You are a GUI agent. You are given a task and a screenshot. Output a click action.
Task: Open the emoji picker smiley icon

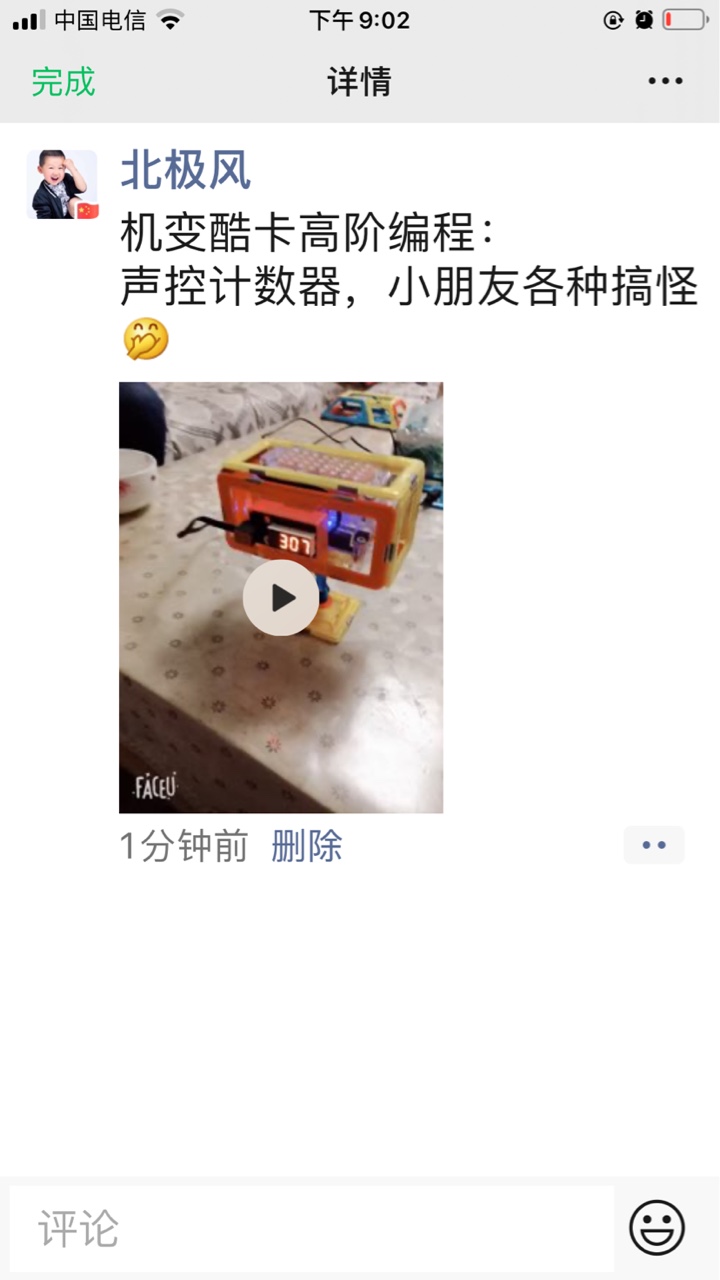click(x=657, y=1228)
